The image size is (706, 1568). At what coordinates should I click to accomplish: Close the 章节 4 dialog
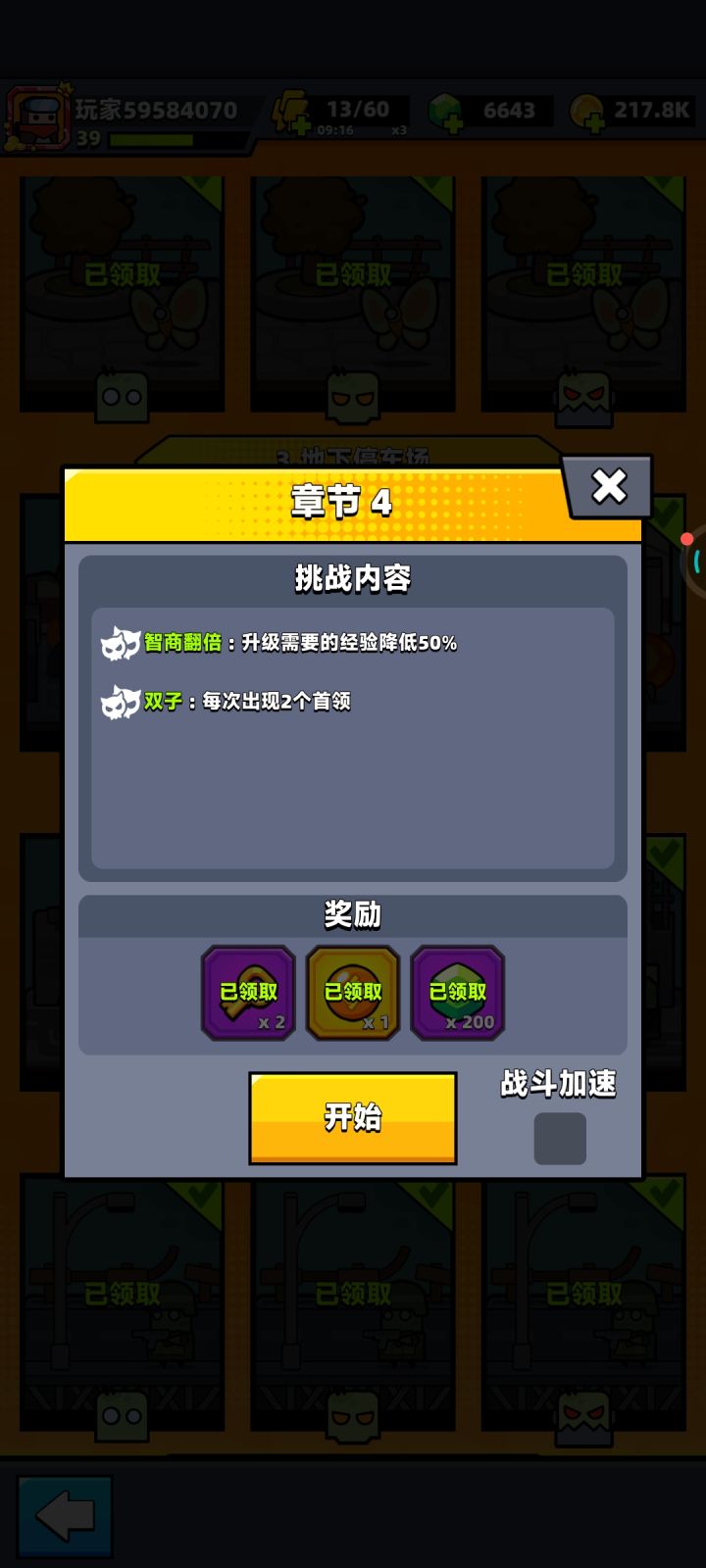coord(609,486)
